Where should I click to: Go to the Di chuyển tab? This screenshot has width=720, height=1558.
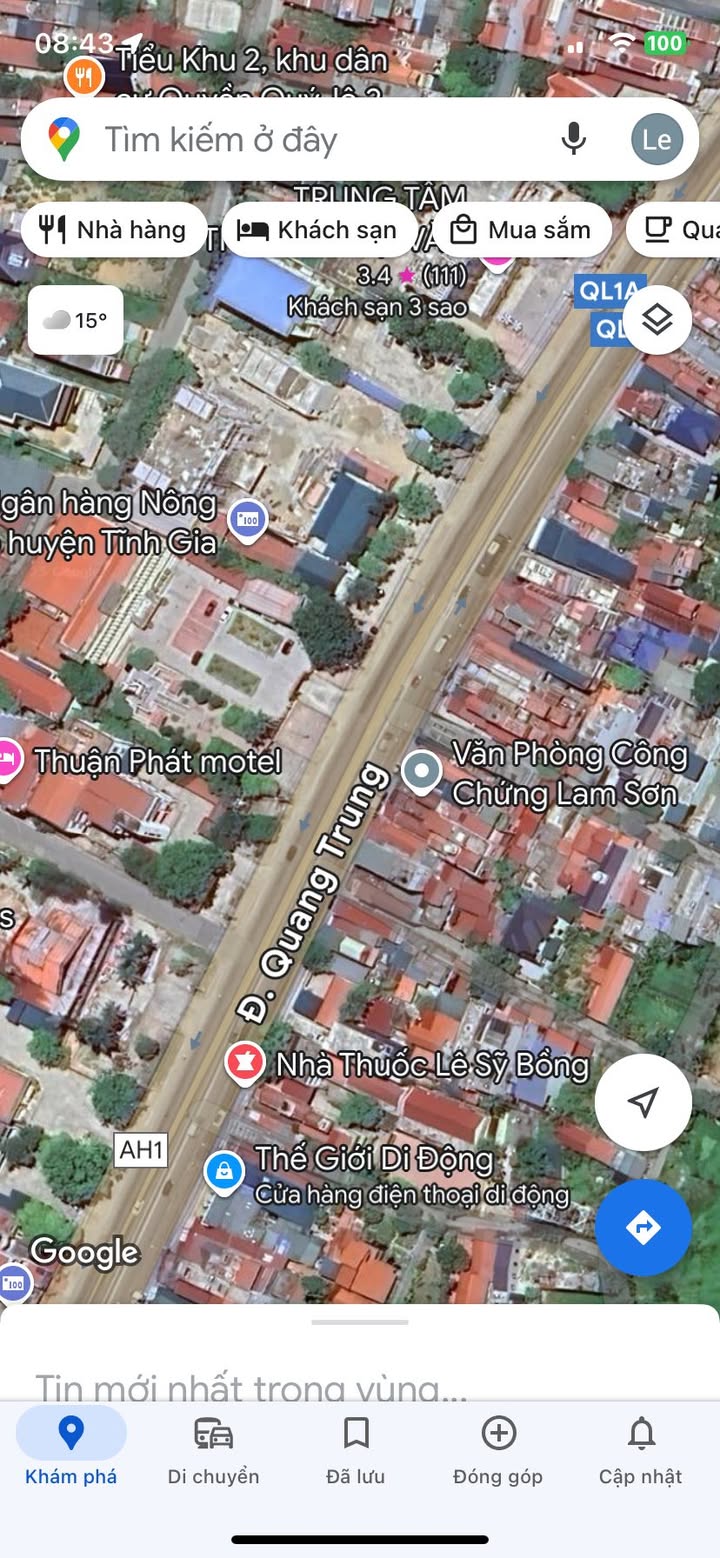[x=213, y=1446]
